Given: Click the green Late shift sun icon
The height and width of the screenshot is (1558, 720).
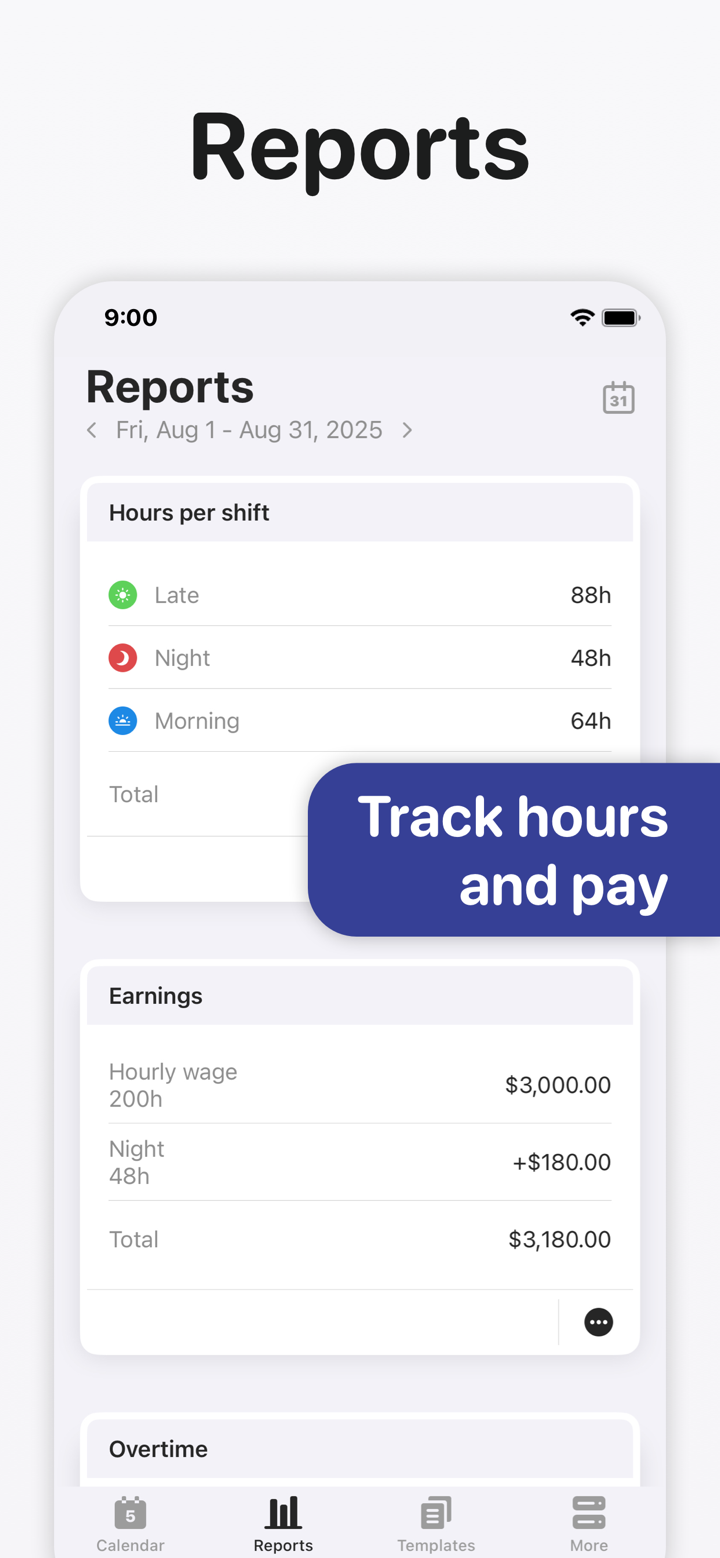Looking at the screenshot, I should (x=122, y=594).
